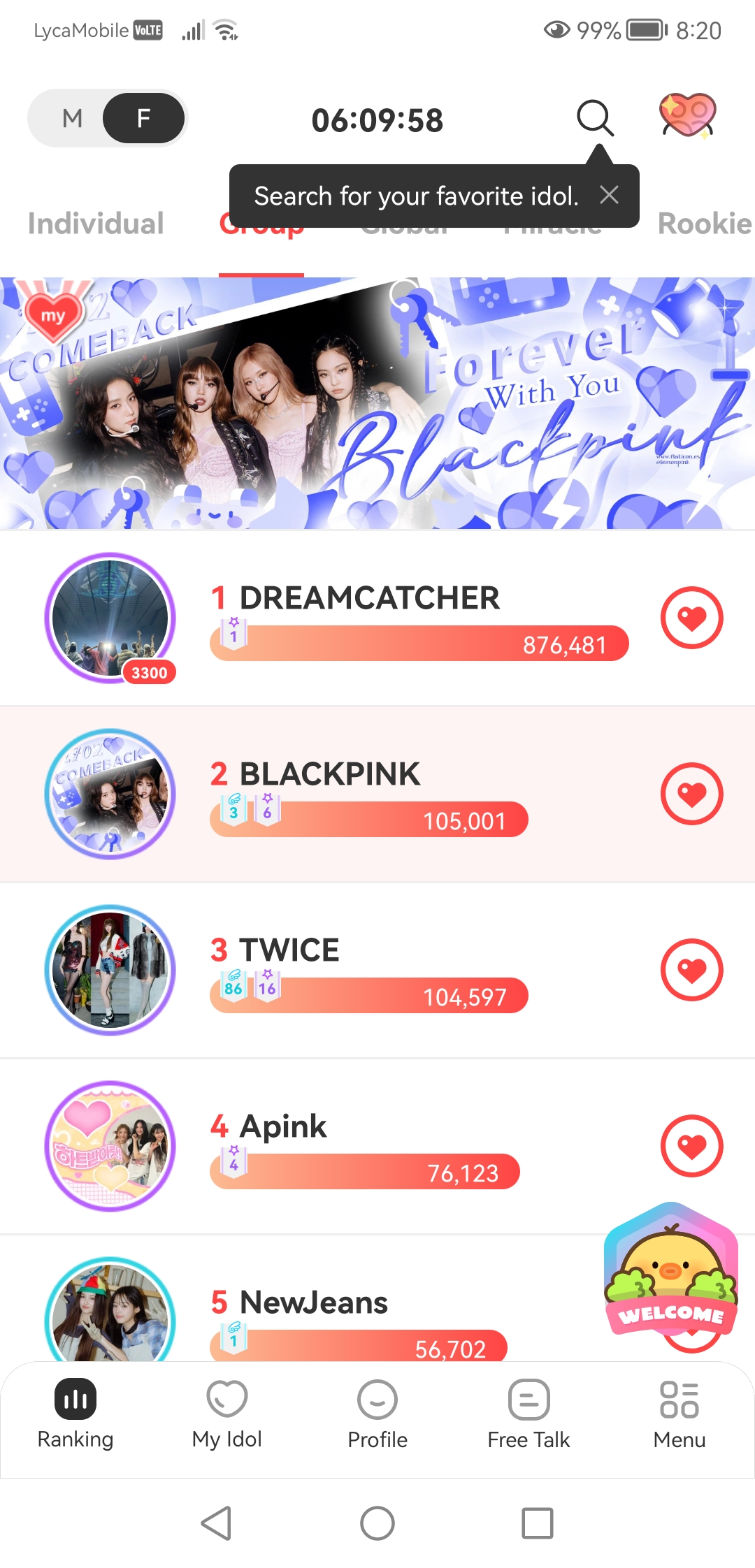The height and width of the screenshot is (1568, 755).
Task: Dismiss the search tooltip with the X
Action: (609, 196)
